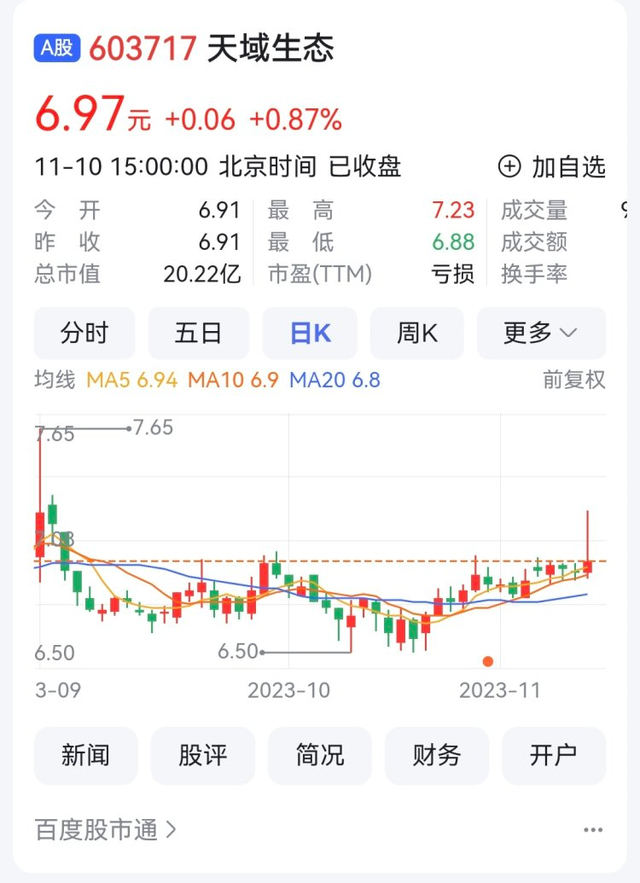The height and width of the screenshot is (883, 640).
Task: Change the 前复权 adjustment setting
Action: click(574, 380)
